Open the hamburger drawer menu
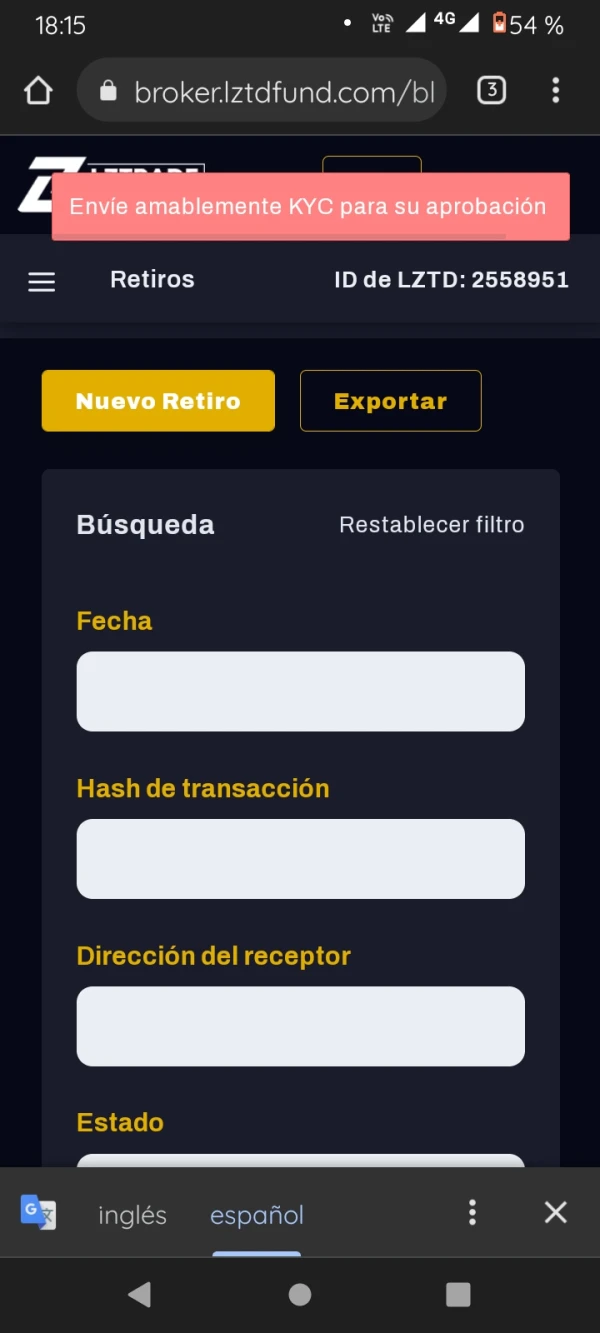Image resolution: width=600 pixels, height=1333 pixels. point(42,282)
